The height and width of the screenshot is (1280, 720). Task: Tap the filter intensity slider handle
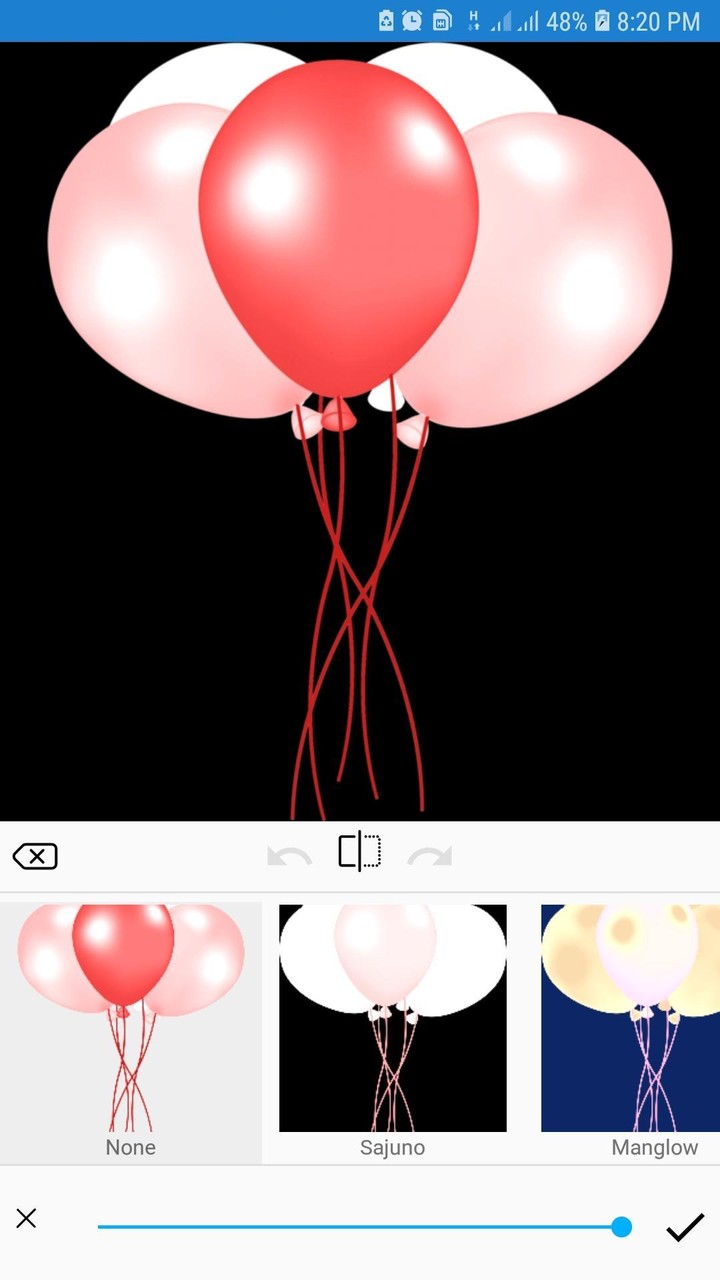click(x=622, y=1227)
